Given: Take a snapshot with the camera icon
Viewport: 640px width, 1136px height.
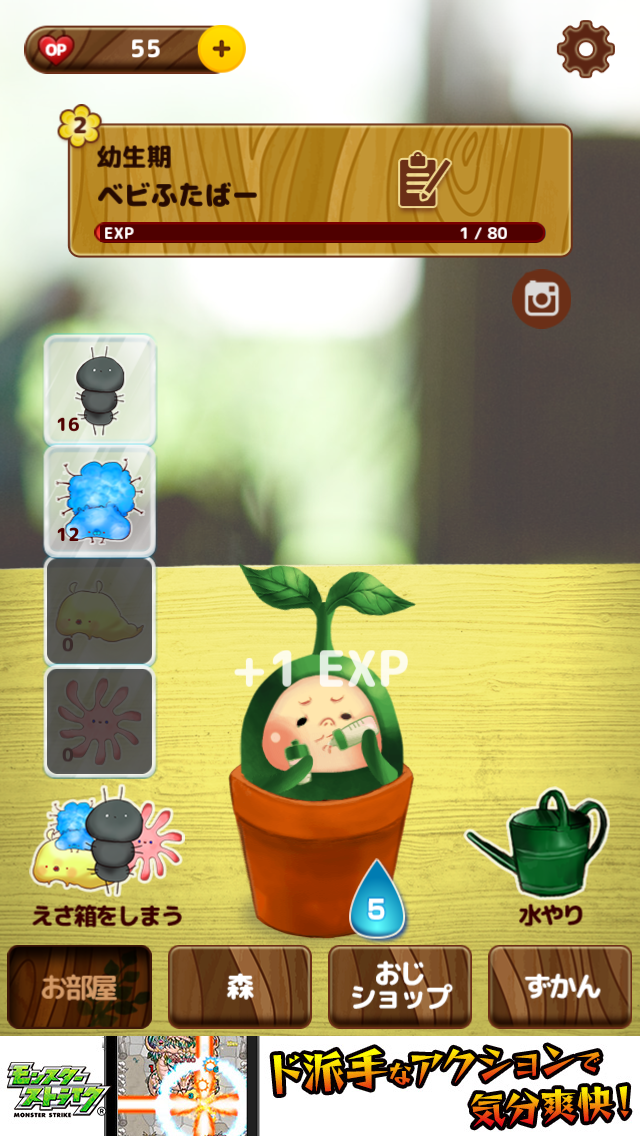Looking at the screenshot, I should (x=542, y=299).
